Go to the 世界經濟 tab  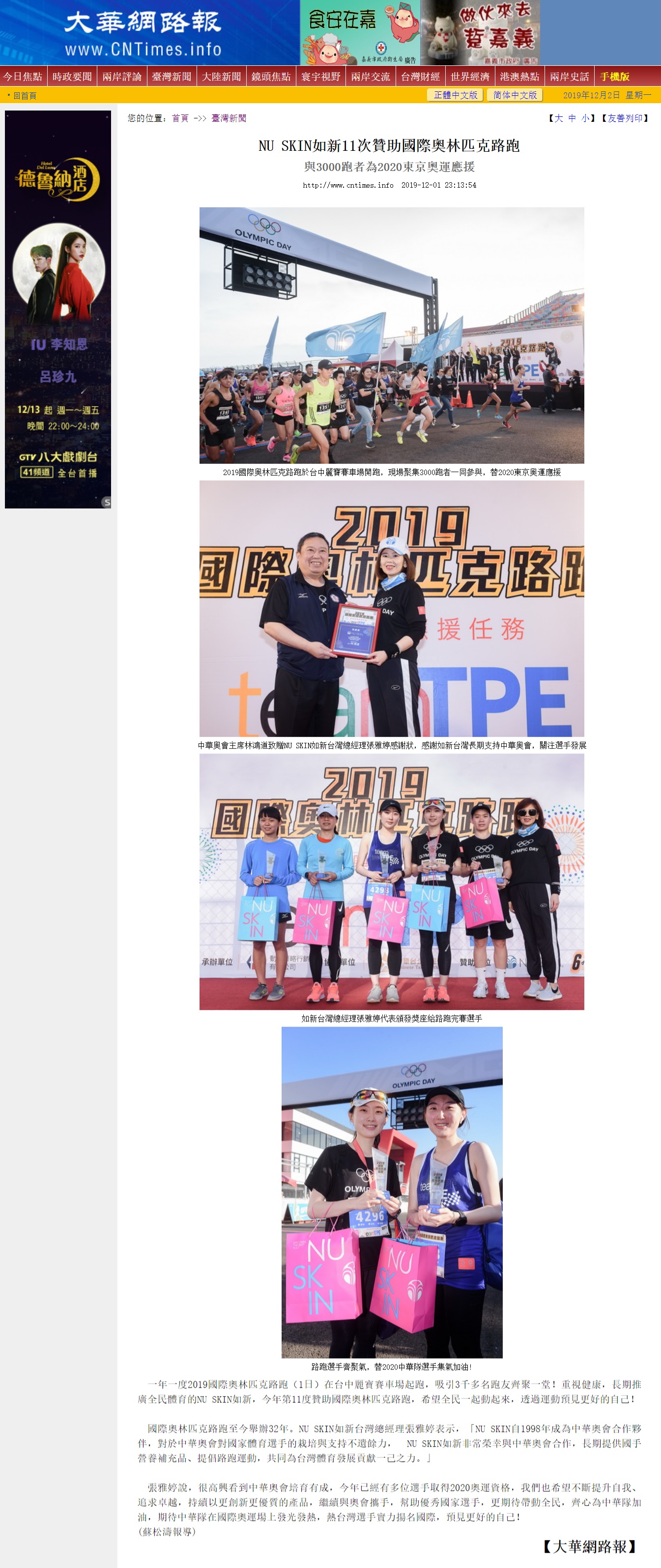(x=470, y=77)
